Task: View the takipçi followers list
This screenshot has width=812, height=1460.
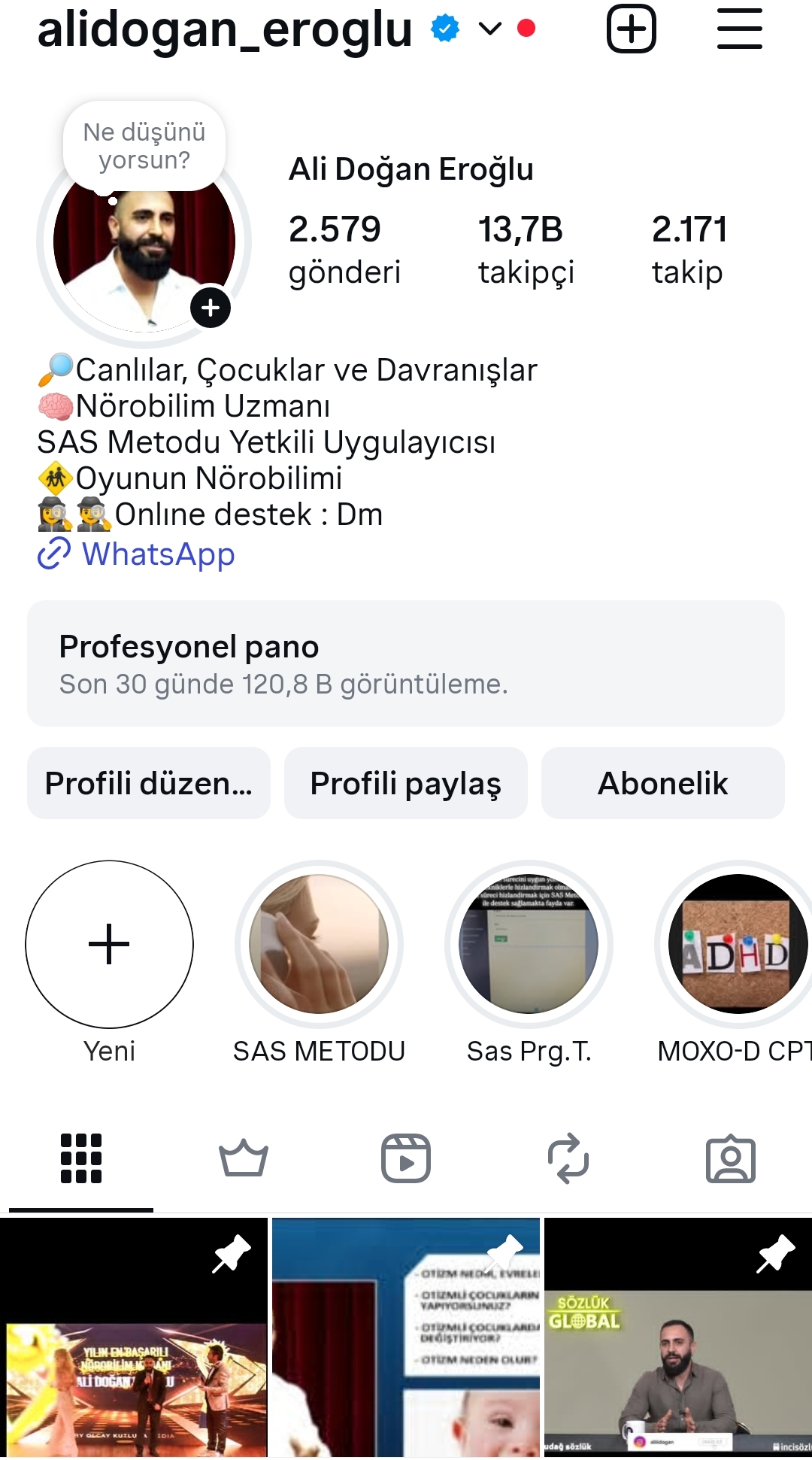Action: tap(526, 249)
